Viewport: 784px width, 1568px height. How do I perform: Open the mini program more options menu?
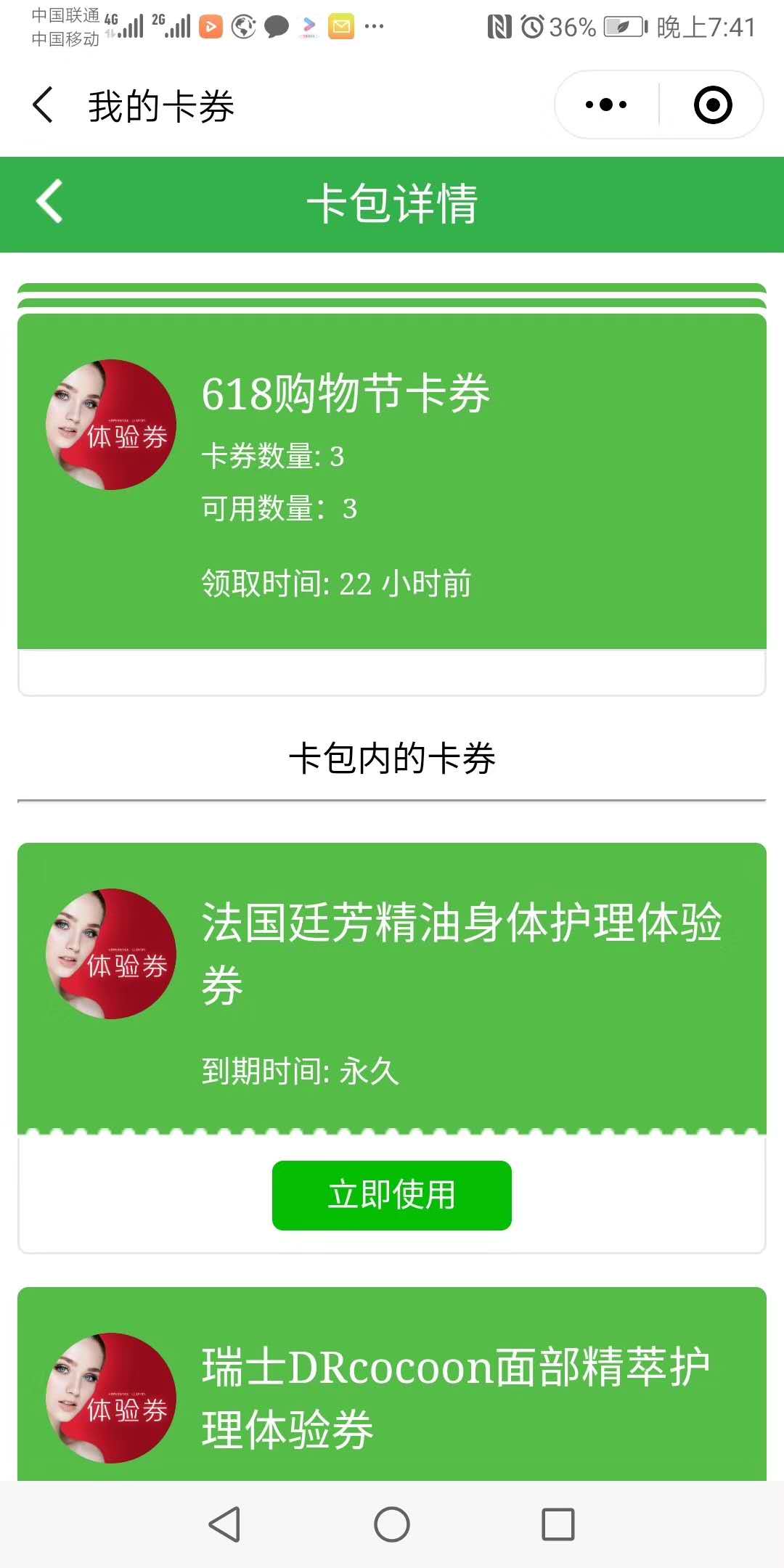(606, 105)
